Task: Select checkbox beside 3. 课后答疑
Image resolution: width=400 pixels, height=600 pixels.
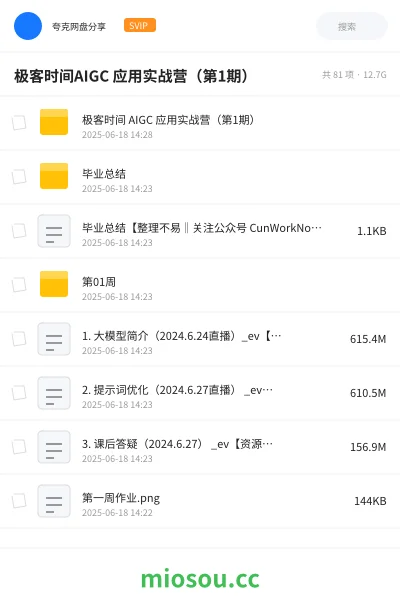Action: point(19,447)
